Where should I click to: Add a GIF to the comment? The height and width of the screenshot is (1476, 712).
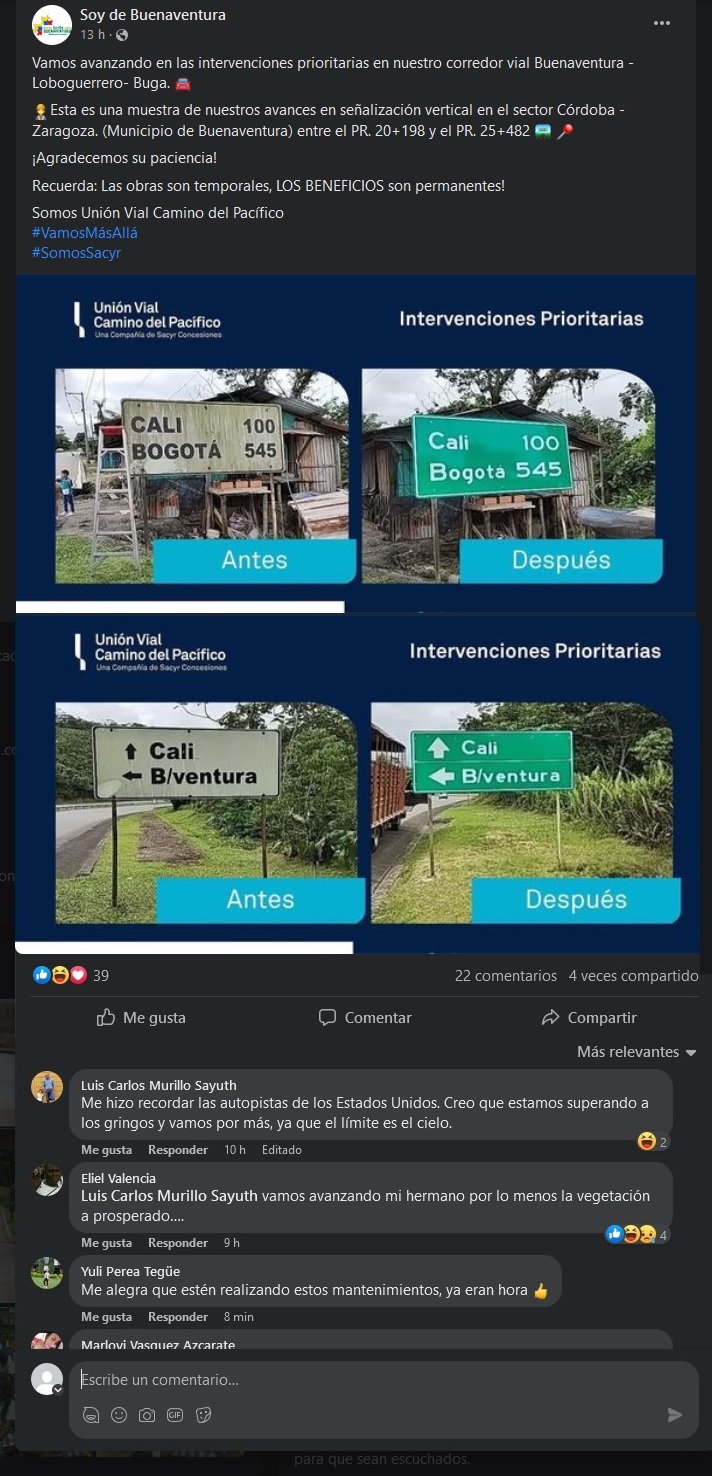[175, 1415]
